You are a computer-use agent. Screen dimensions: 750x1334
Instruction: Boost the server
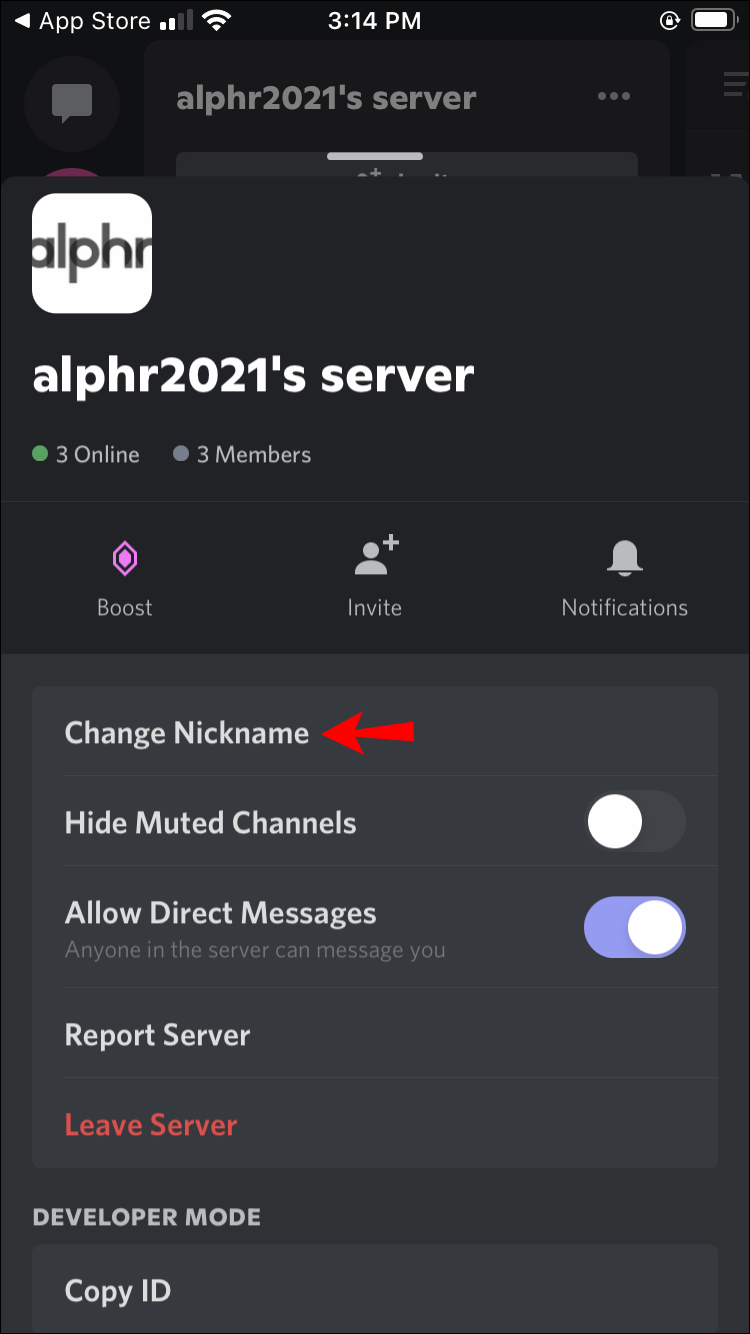tap(125, 578)
